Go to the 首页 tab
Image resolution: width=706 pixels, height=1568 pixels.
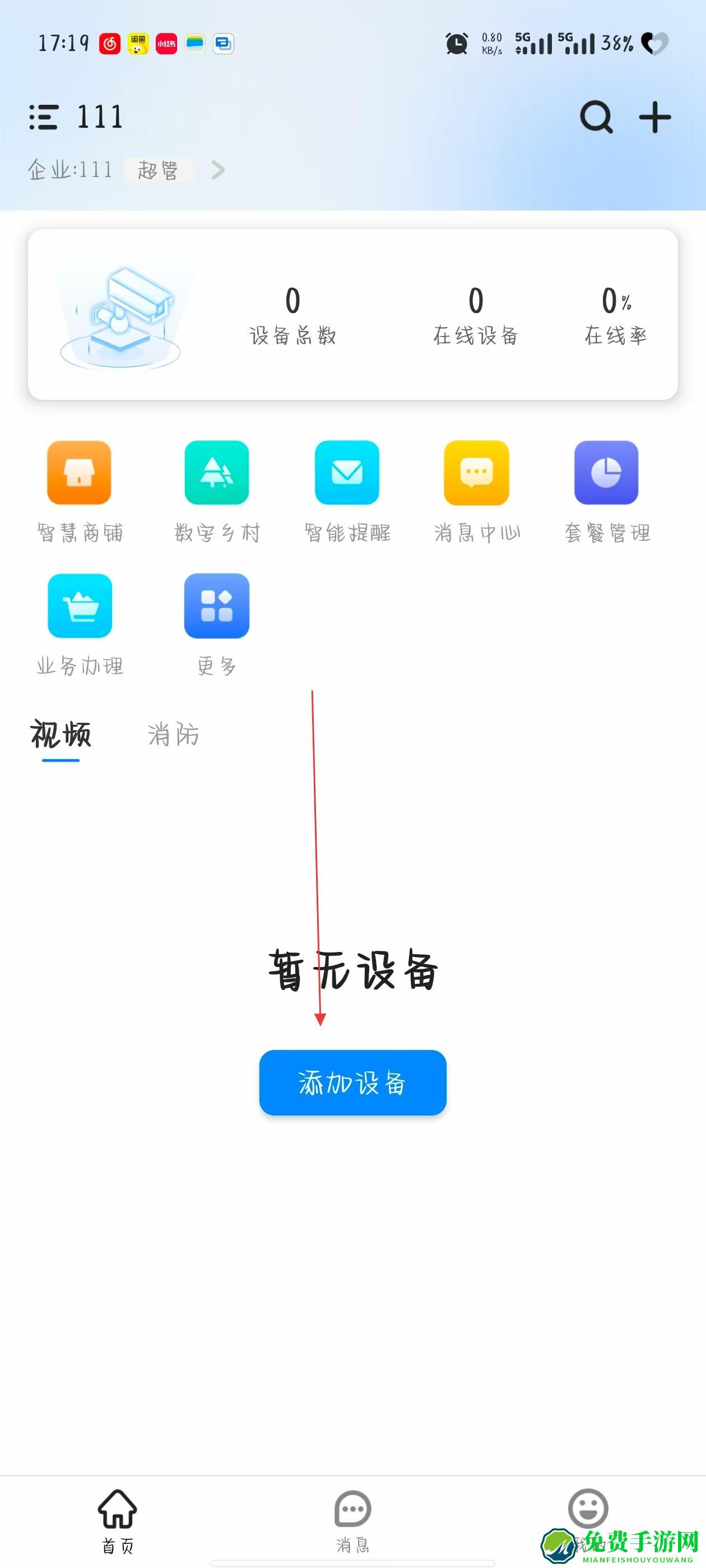118,1520
